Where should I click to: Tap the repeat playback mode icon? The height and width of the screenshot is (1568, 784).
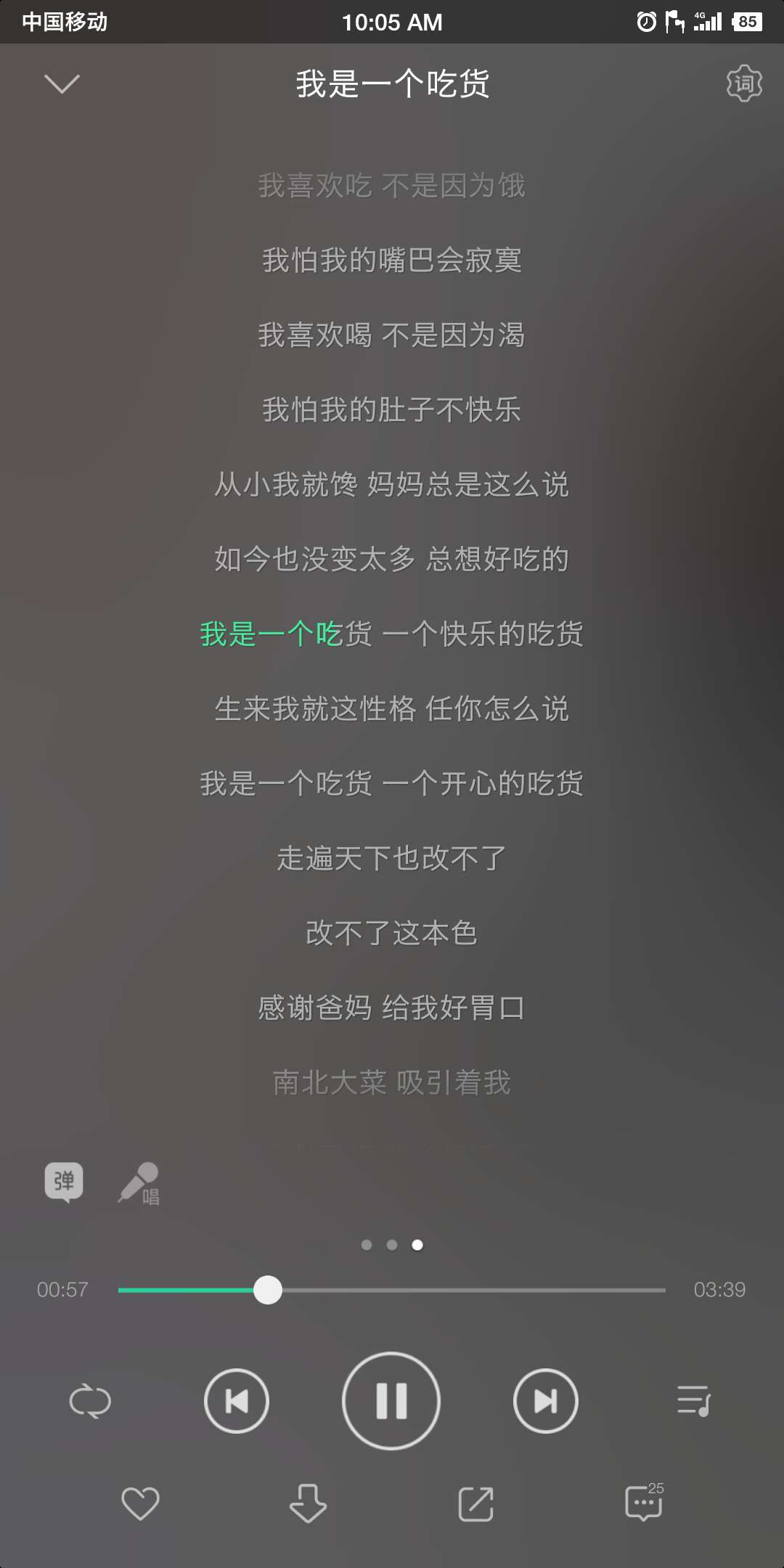pyautogui.click(x=89, y=1401)
